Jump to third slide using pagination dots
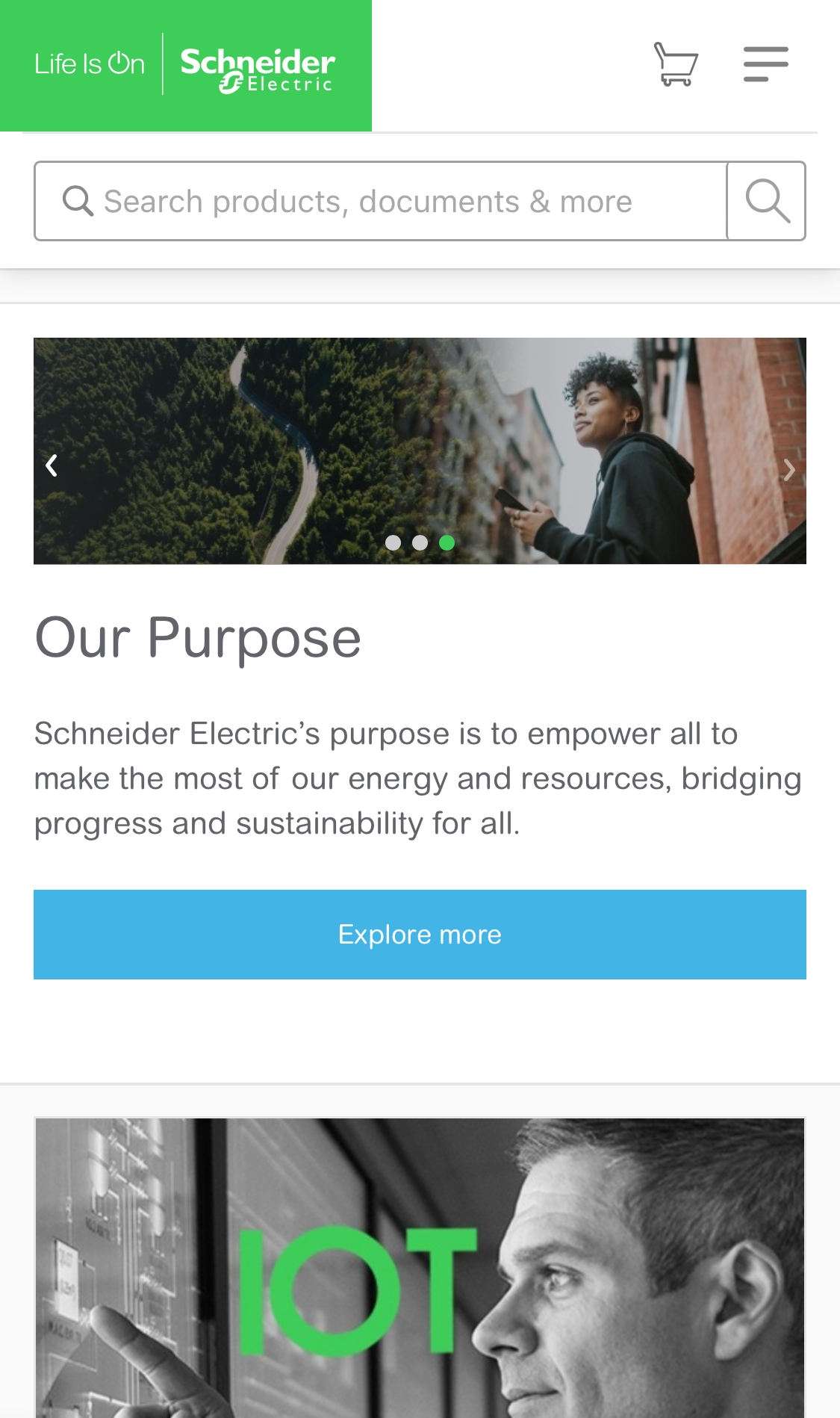Viewport: 840px width, 1418px height. (447, 542)
